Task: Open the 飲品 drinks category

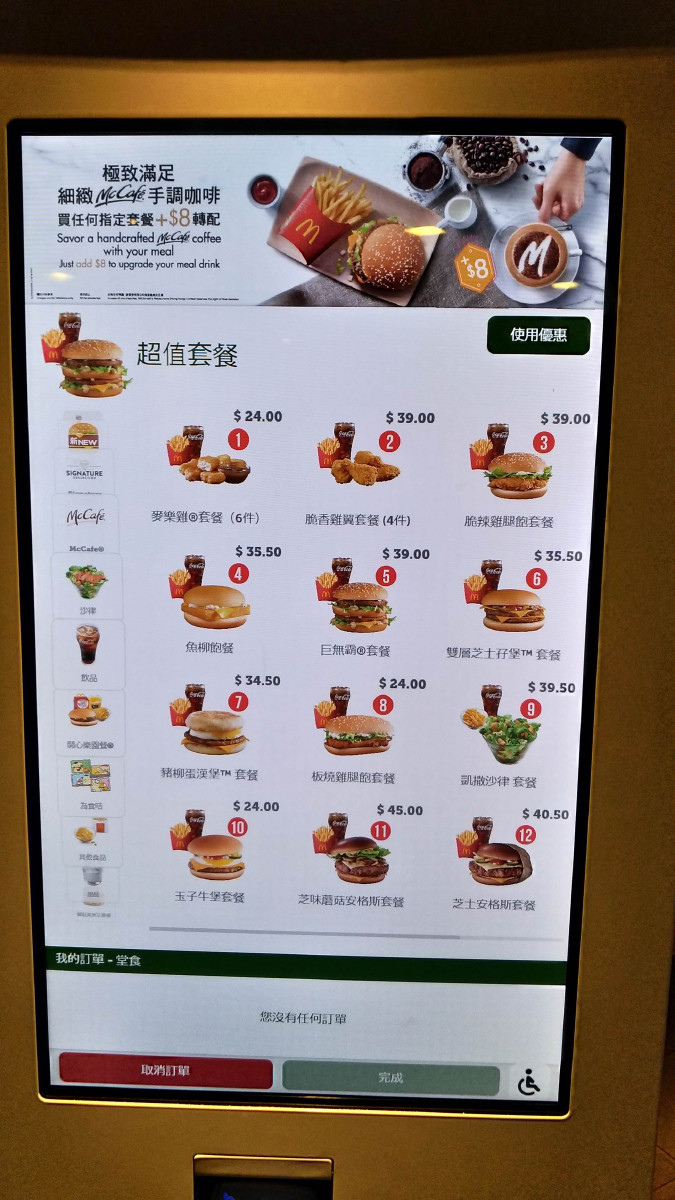Action: [88, 653]
